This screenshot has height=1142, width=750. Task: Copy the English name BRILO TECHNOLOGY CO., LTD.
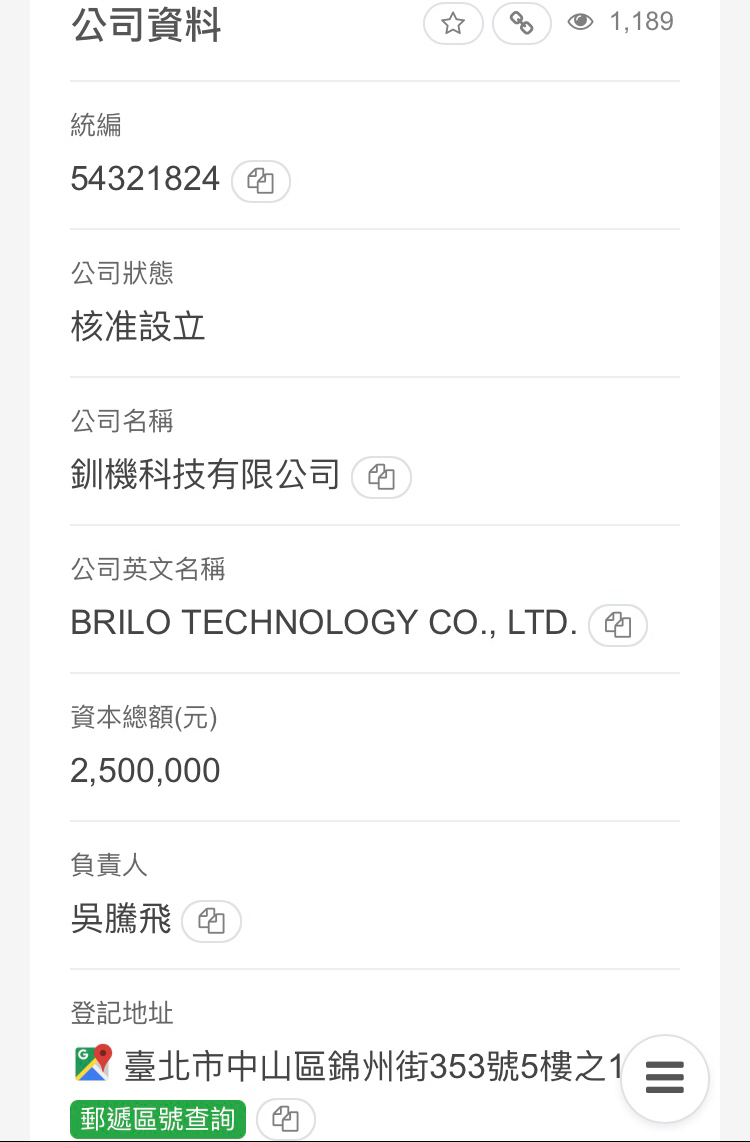(618, 626)
